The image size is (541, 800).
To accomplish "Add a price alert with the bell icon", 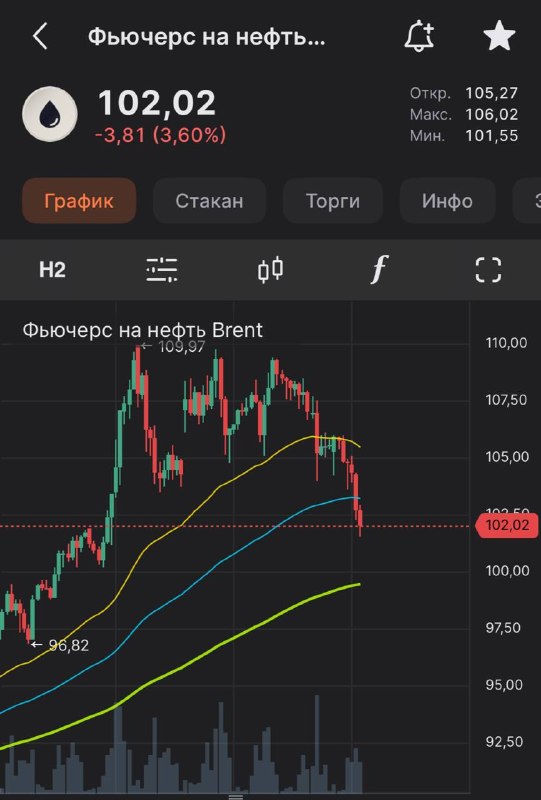I will (x=420, y=36).
